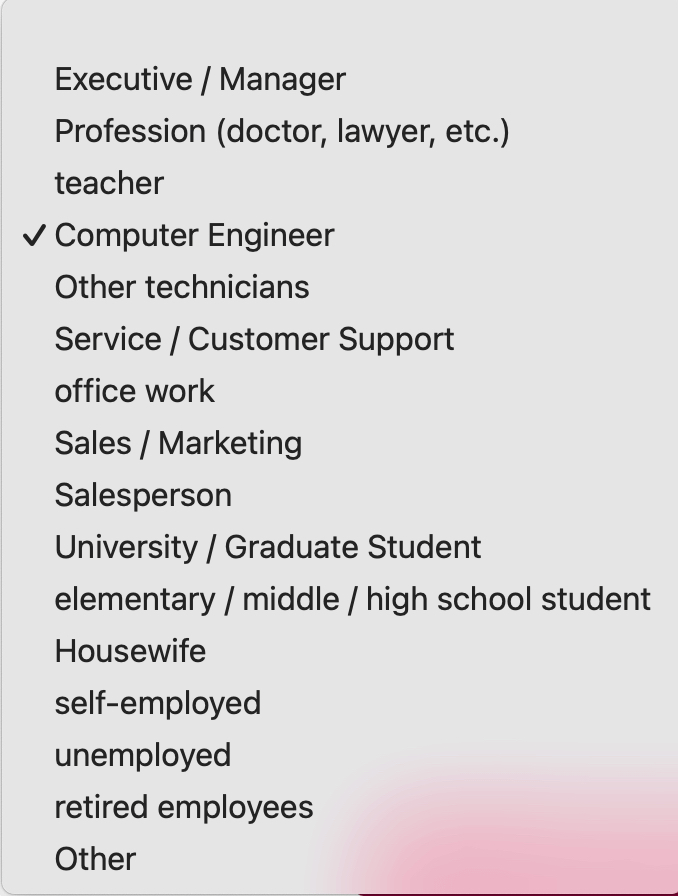Pick the Housewife option
Screen dimensions: 678x896
point(130,652)
